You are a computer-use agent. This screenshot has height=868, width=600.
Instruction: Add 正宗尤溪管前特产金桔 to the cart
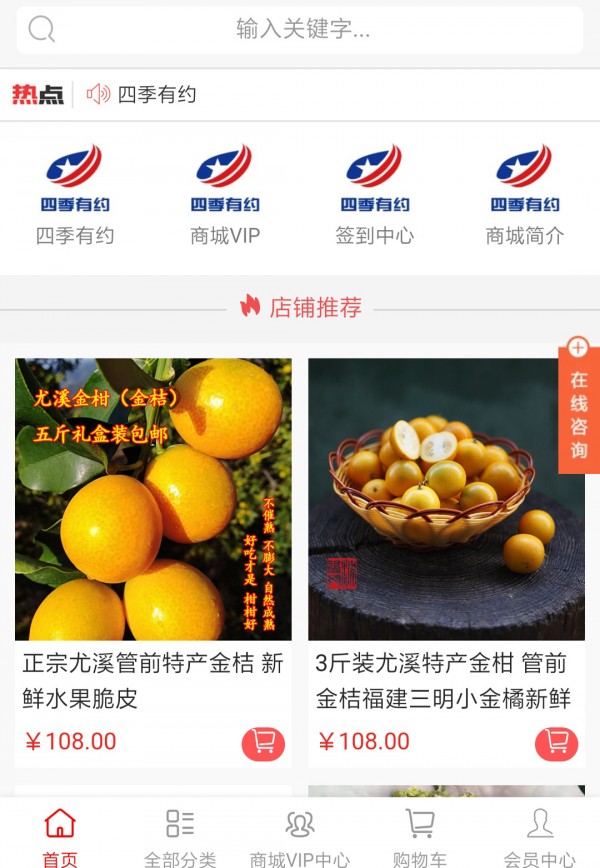(x=263, y=743)
